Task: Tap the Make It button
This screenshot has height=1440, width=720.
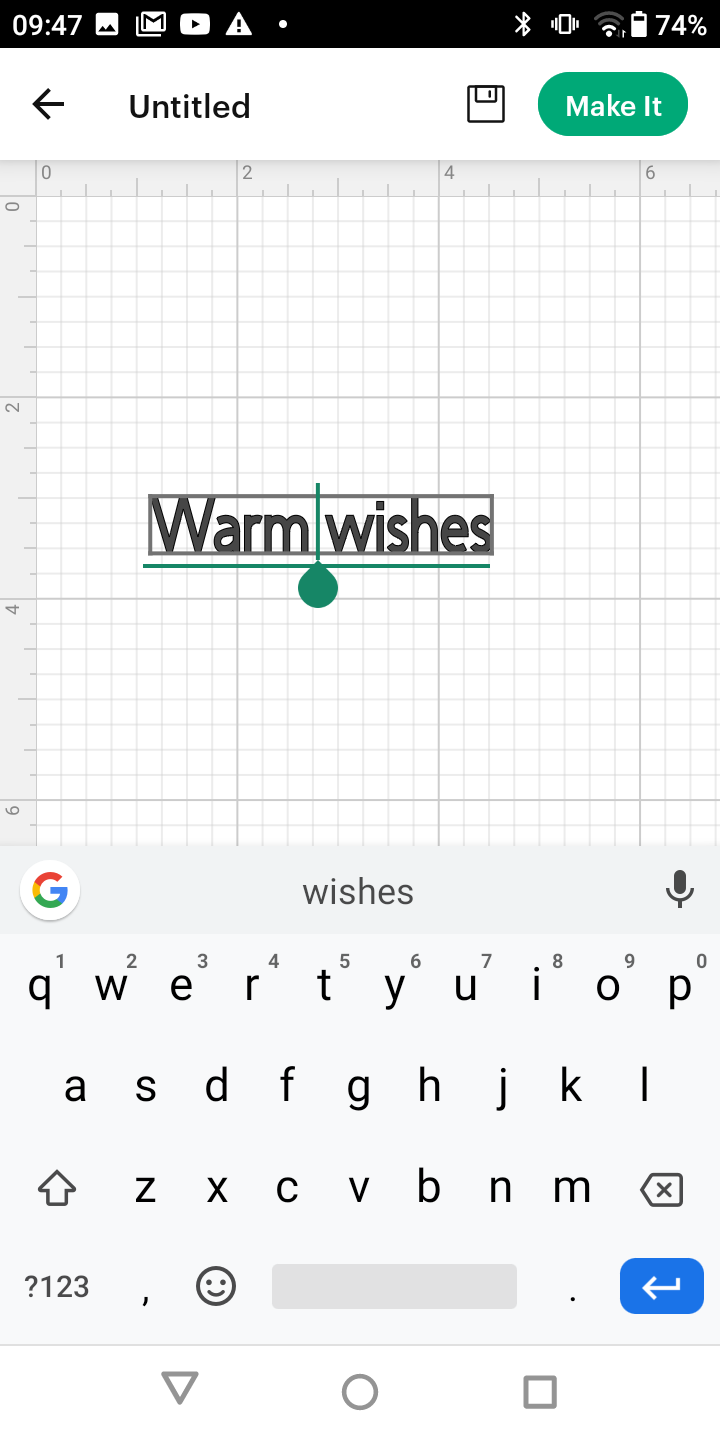Action: (x=612, y=104)
